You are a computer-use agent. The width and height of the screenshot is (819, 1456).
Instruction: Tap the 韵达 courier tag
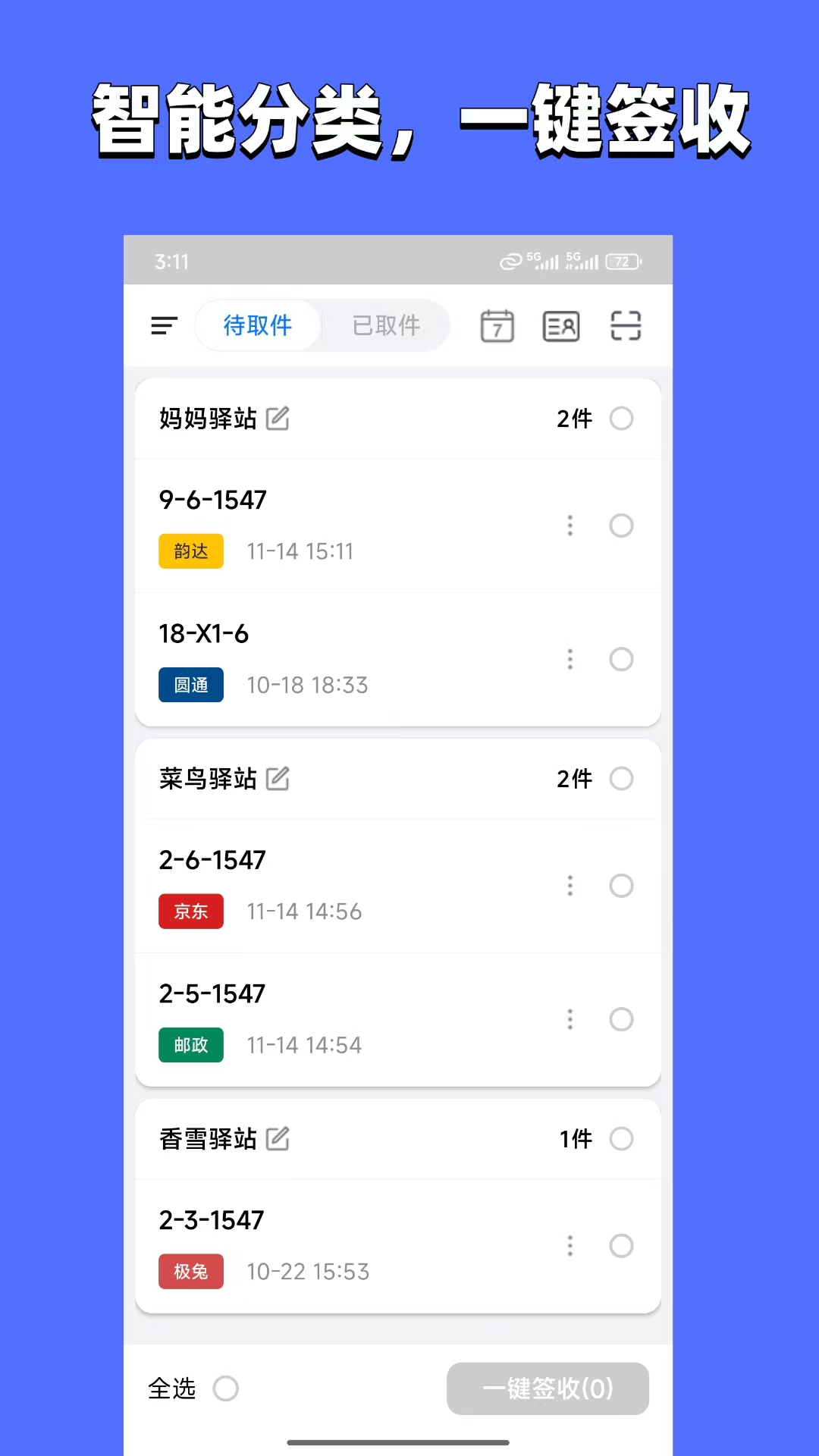click(190, 551)
